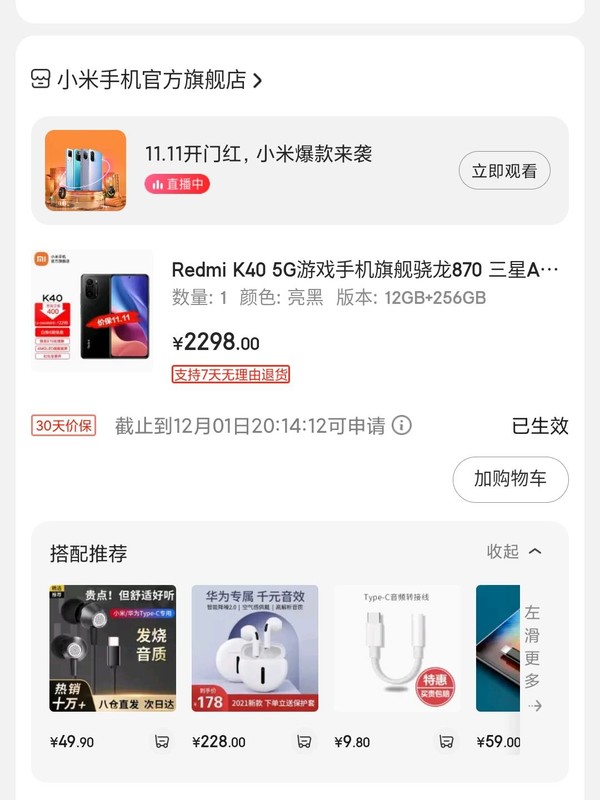Screen dimensions: 600x800
Task: Add the ¥49.90 earphones to cart
Action: [161, 742]
